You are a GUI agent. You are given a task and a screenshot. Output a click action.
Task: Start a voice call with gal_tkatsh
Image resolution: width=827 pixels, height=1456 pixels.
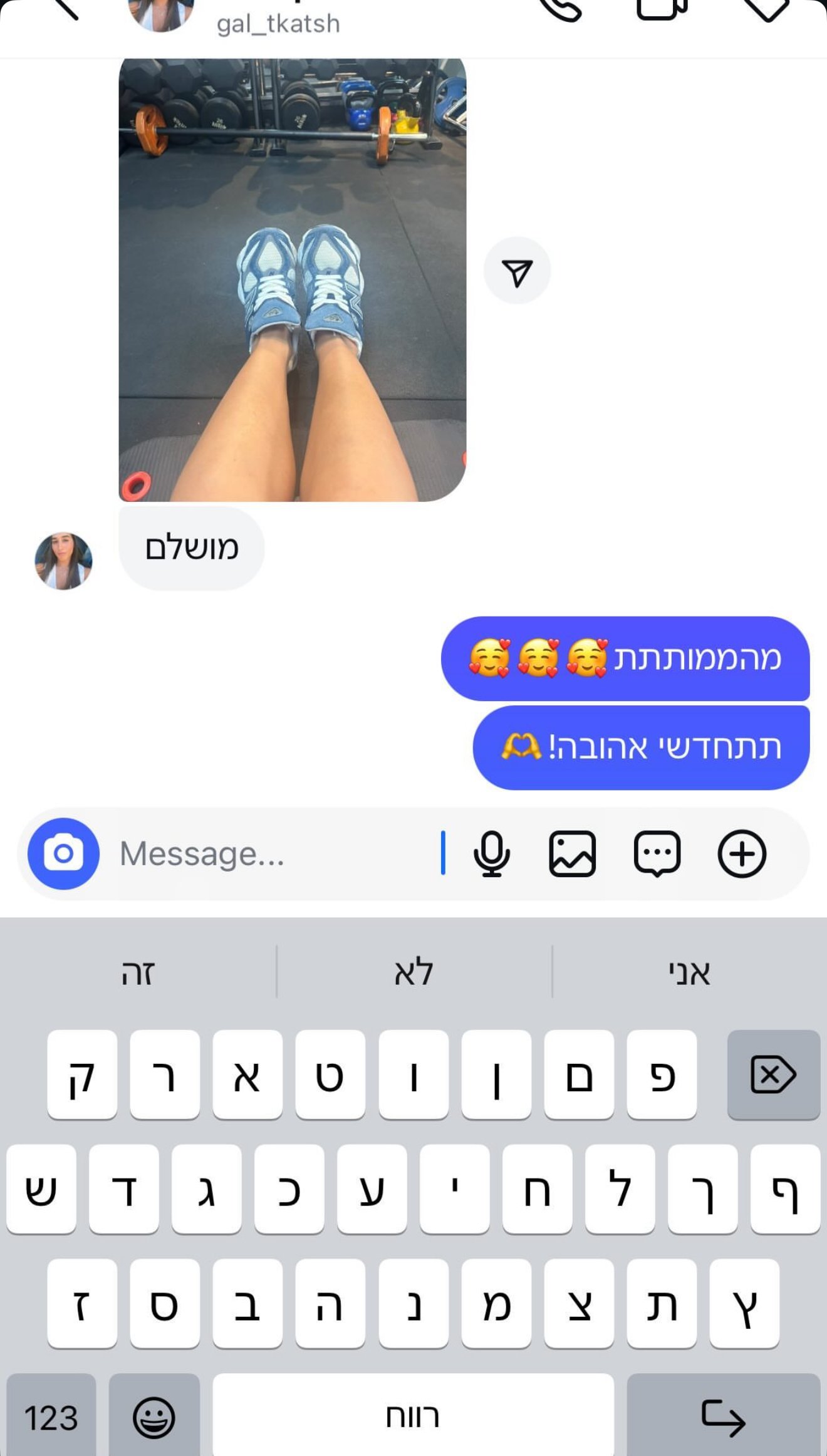click(x=561, y=9)
